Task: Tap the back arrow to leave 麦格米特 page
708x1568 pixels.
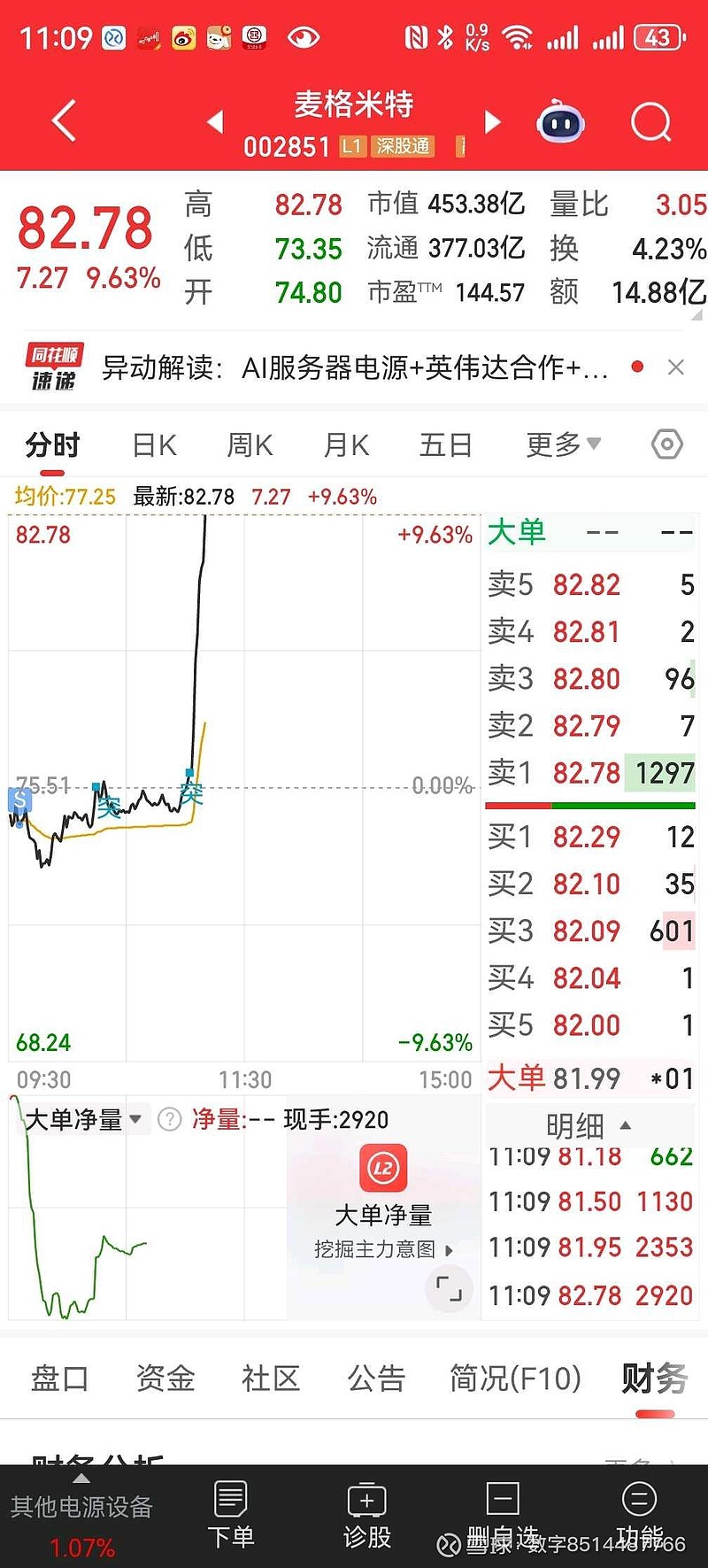Action: [62, 120]
